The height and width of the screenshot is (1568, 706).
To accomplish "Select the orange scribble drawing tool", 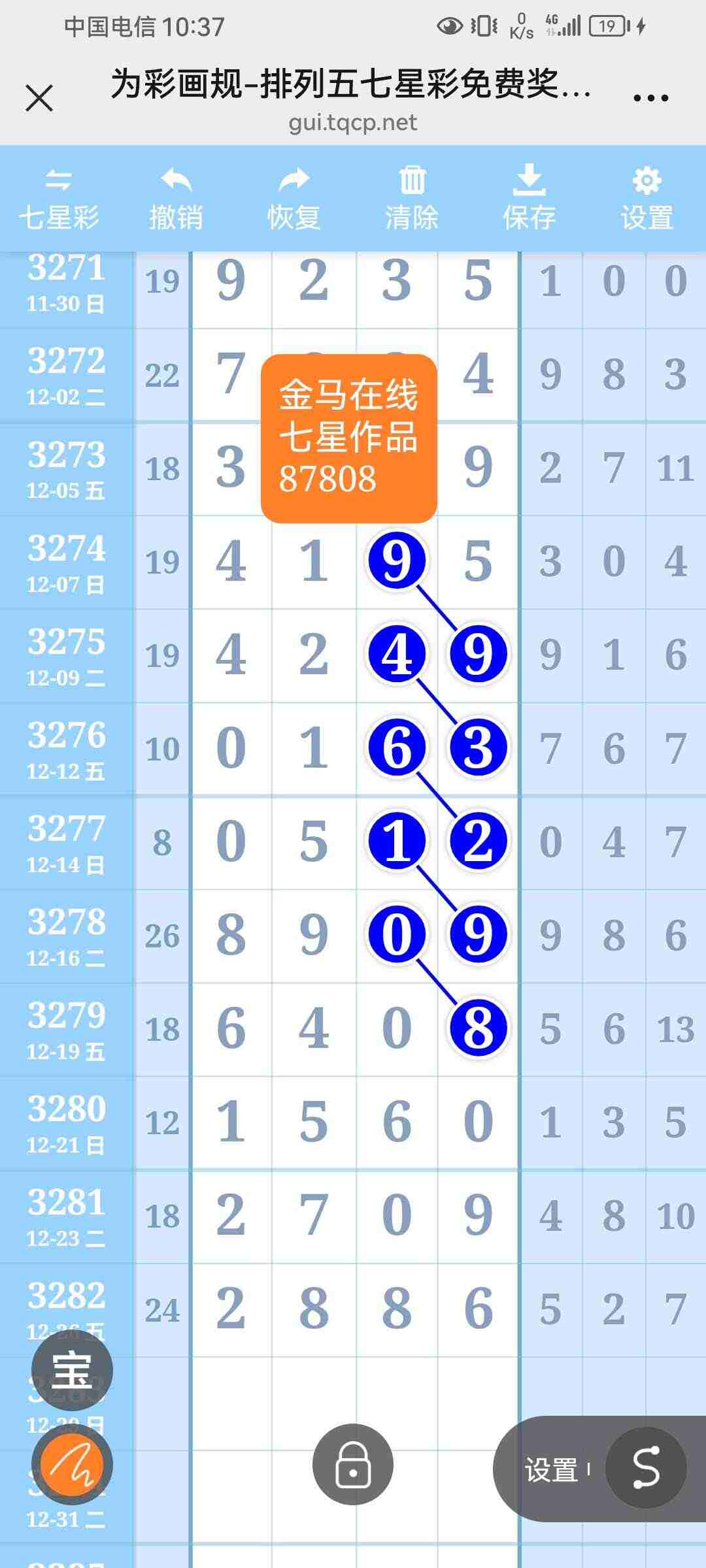I will (x=72, y=1465).
